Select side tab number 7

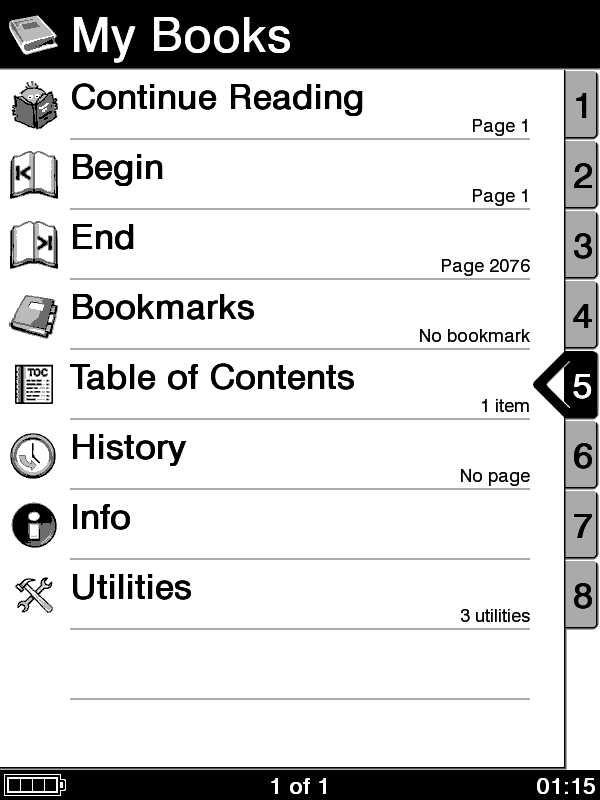pyautogui.click(x=582, y=525)
